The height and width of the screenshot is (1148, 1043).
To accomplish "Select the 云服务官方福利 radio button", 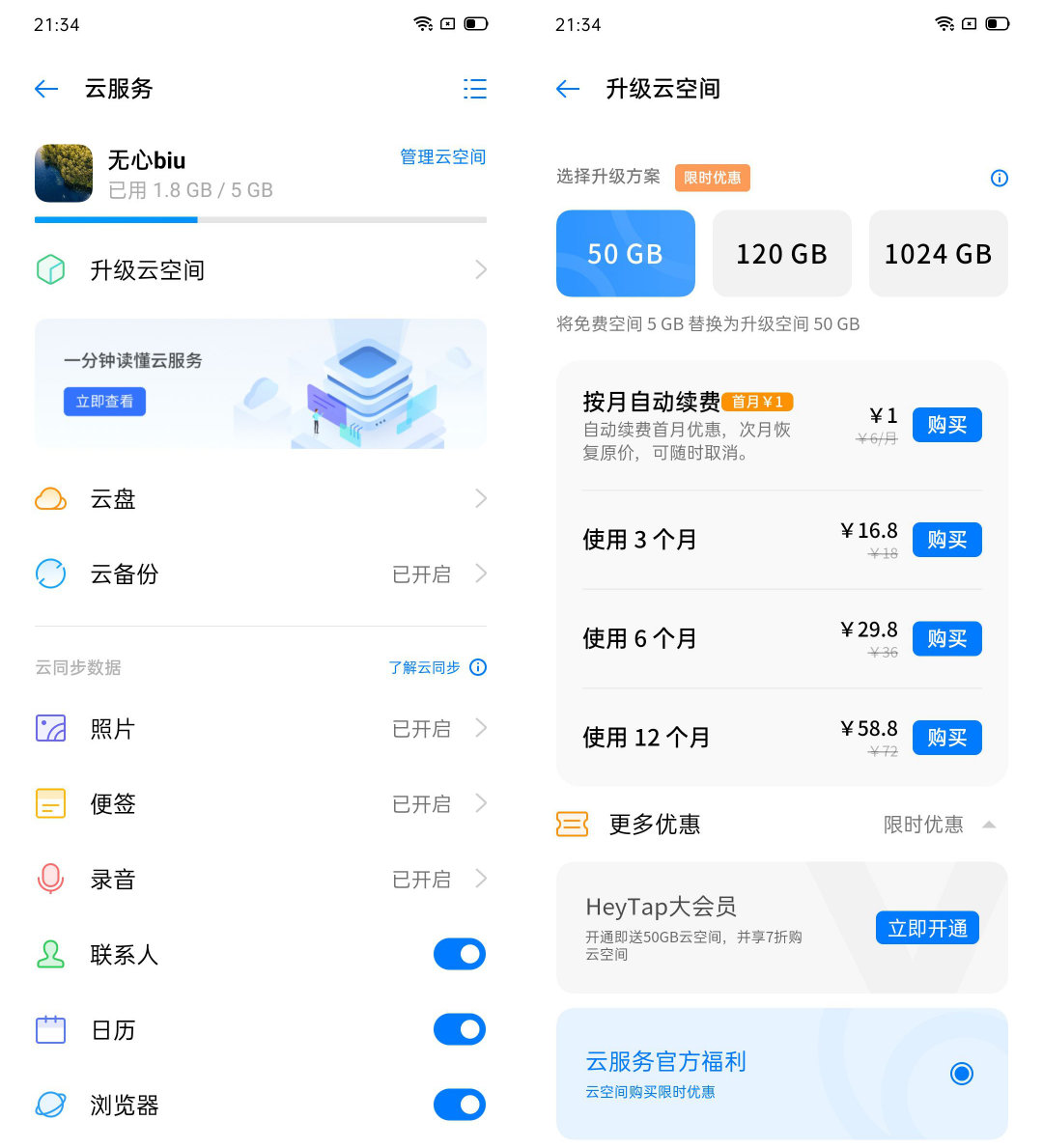I will pos(961,1073).
